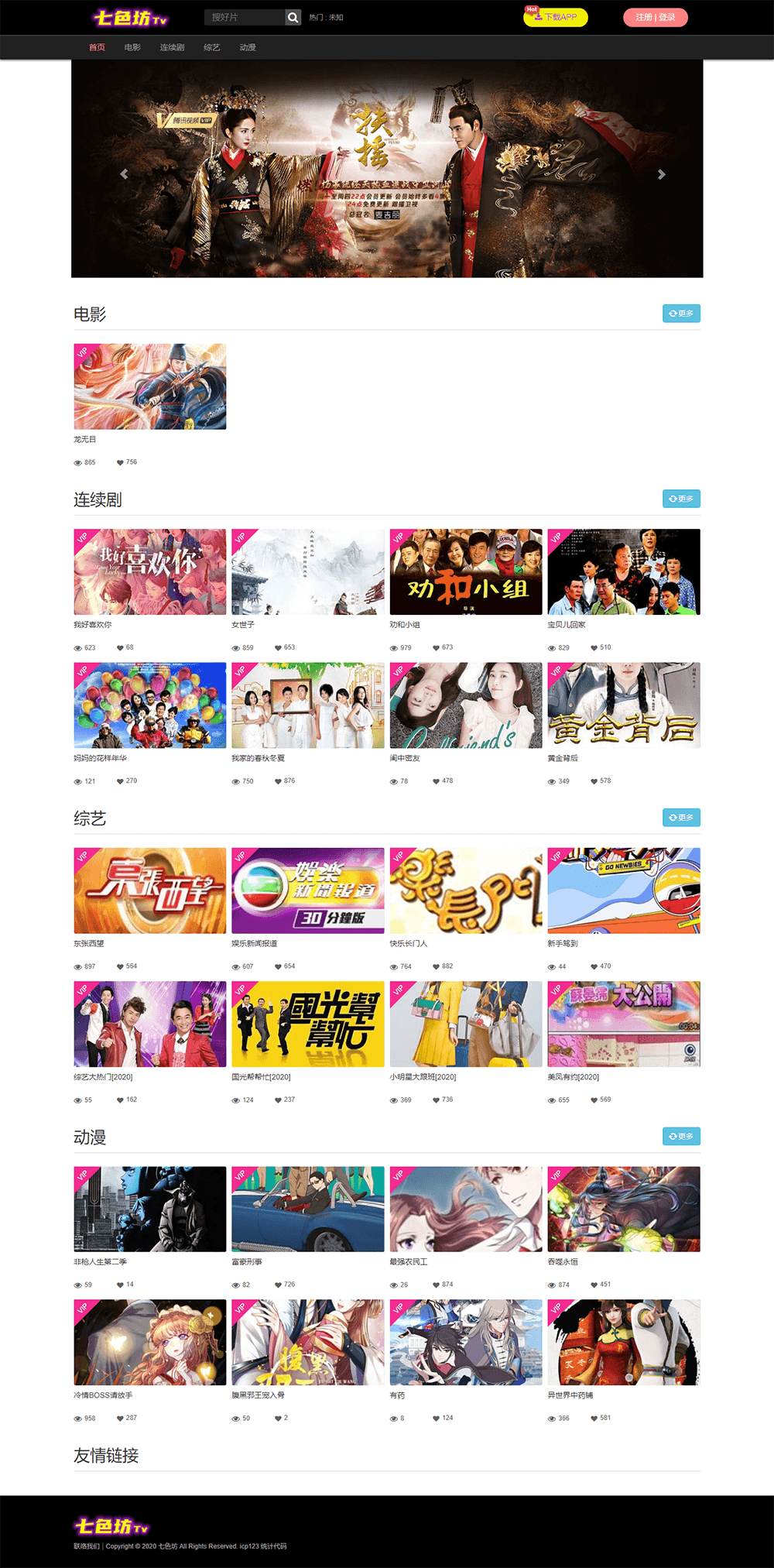Open the 劝和小组 series card
This screenshot has height=1568, width=774.
click(x=466, y=572)
